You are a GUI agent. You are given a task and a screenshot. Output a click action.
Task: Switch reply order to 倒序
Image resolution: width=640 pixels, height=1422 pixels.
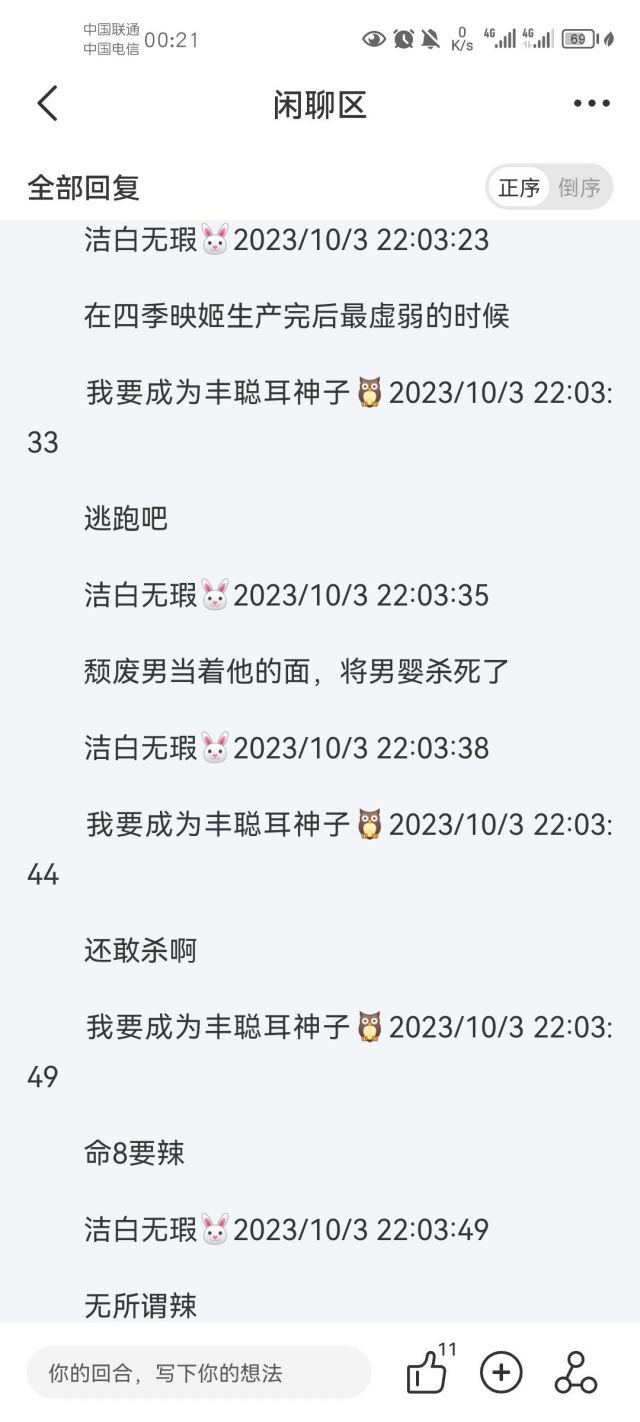[x=579, y=187]
